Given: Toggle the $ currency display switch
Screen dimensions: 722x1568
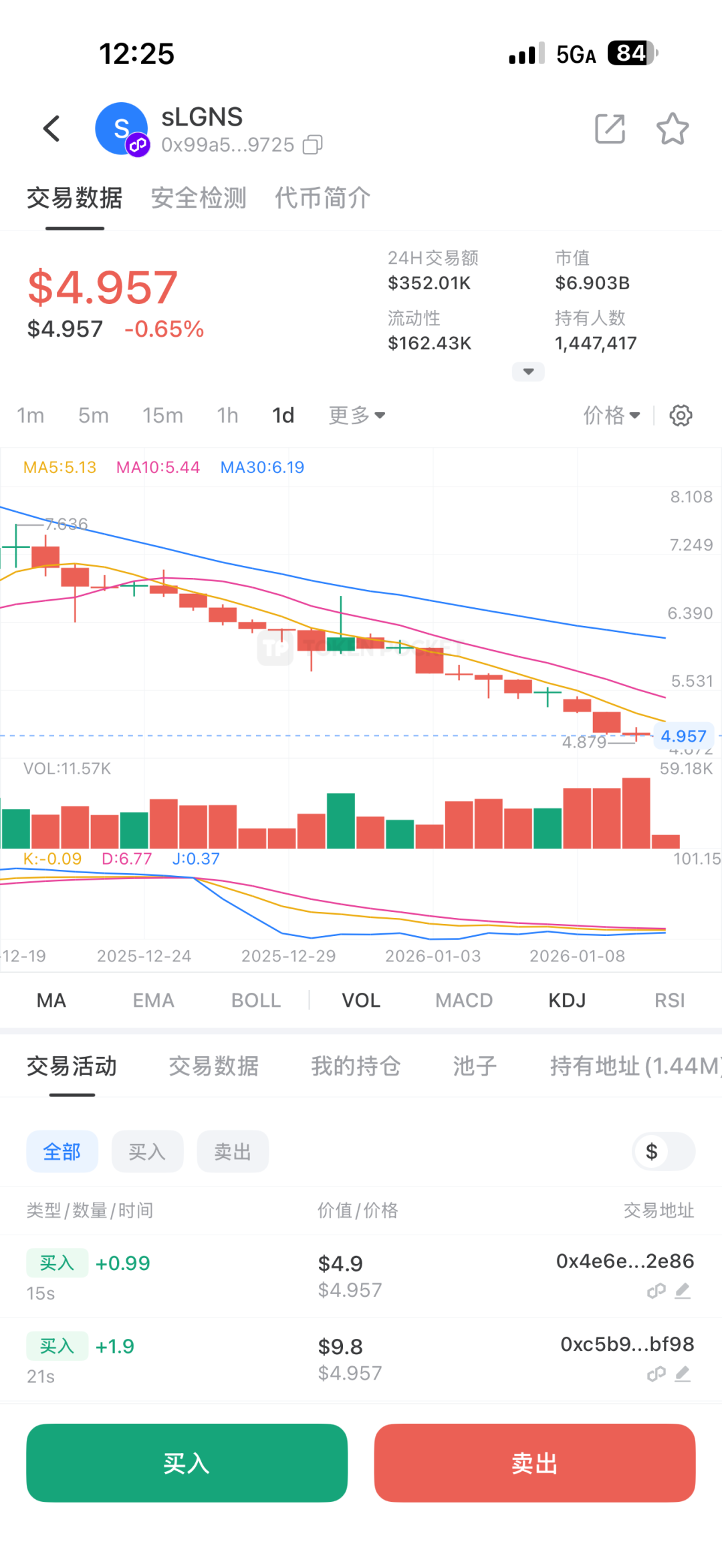Looking at the screenshot, I should pyautogui.click(x=663, y=1151).
